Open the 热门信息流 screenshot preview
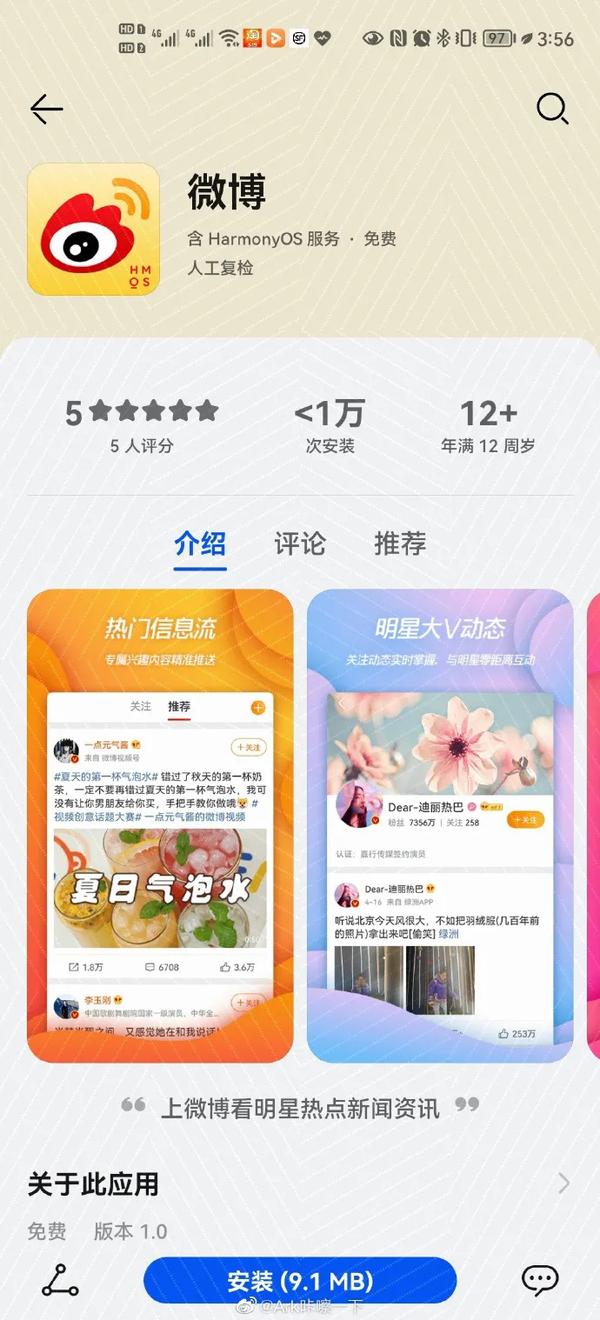 (160, 825)
